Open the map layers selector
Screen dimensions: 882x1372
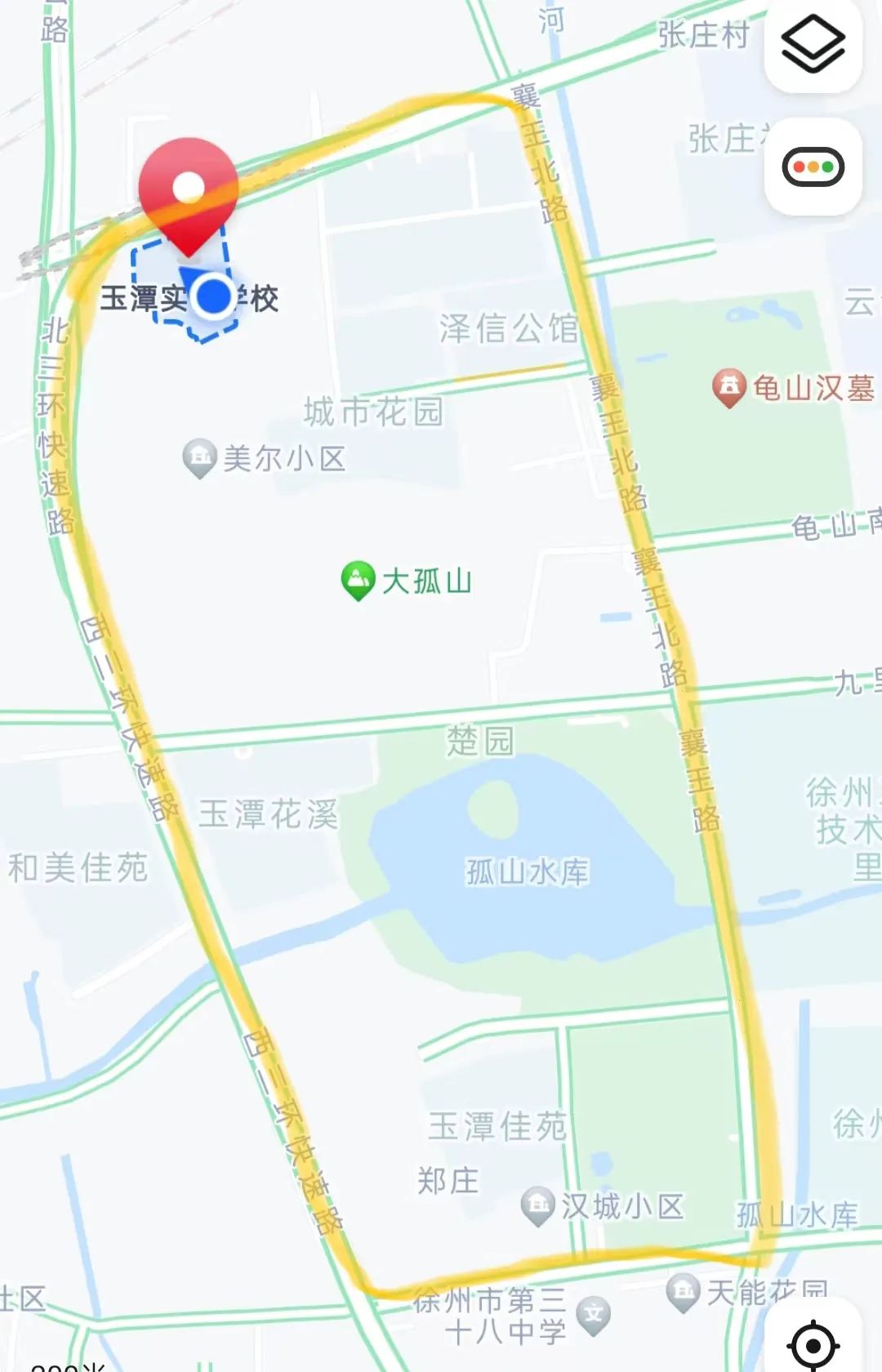(x=813, y=45)
